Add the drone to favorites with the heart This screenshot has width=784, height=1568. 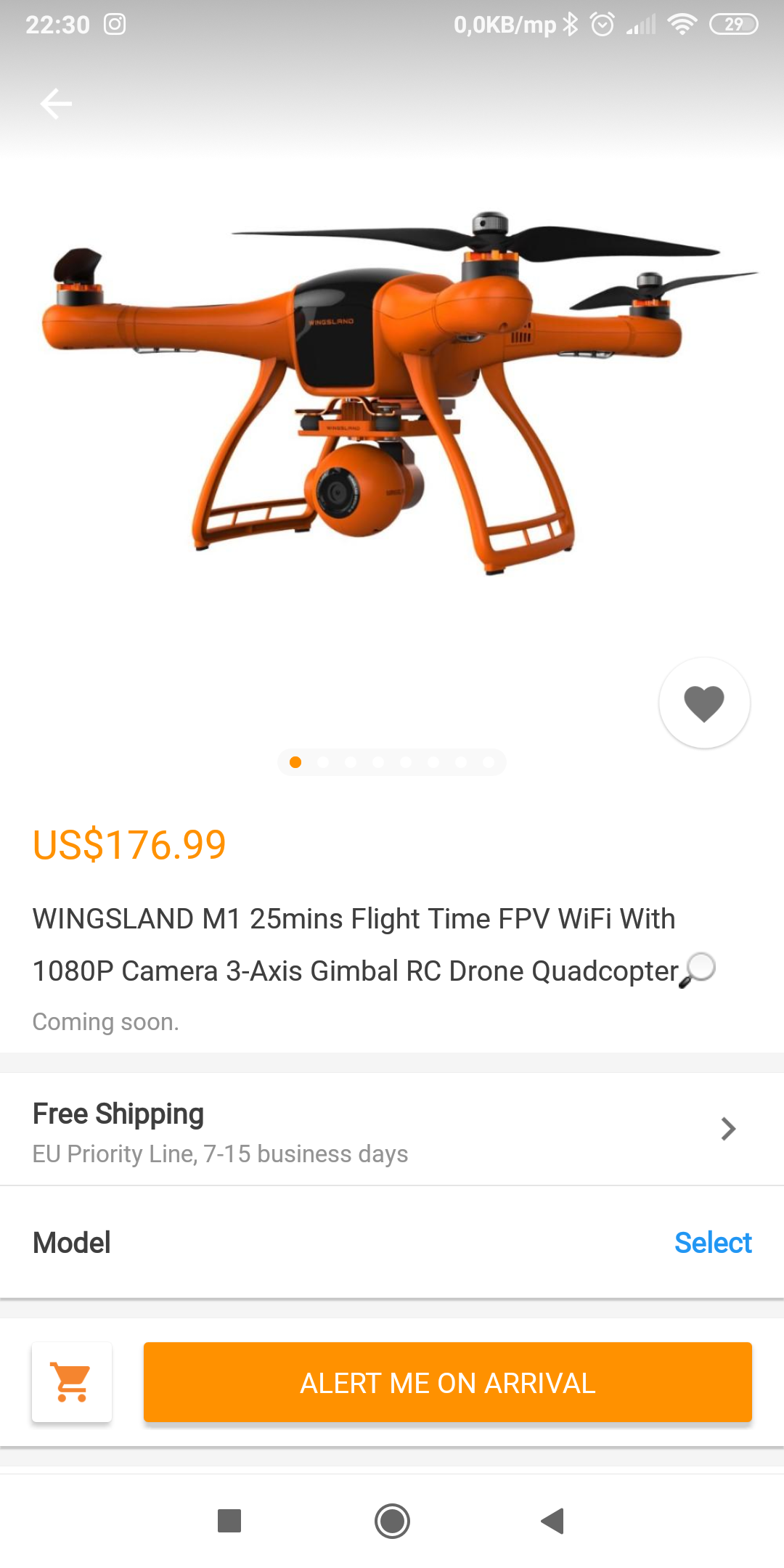point(704,703)
